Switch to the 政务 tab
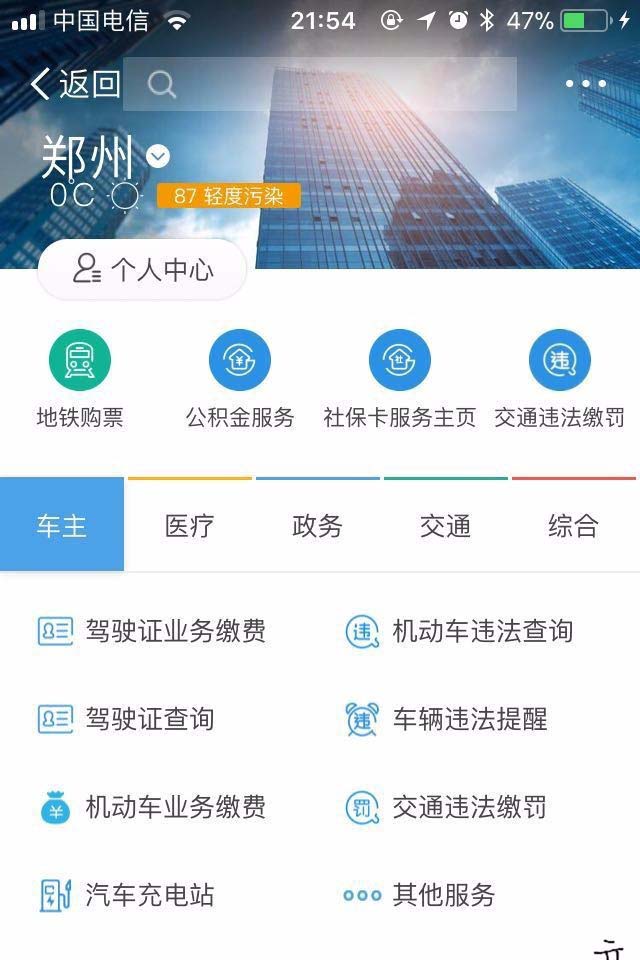 point(318,526)
